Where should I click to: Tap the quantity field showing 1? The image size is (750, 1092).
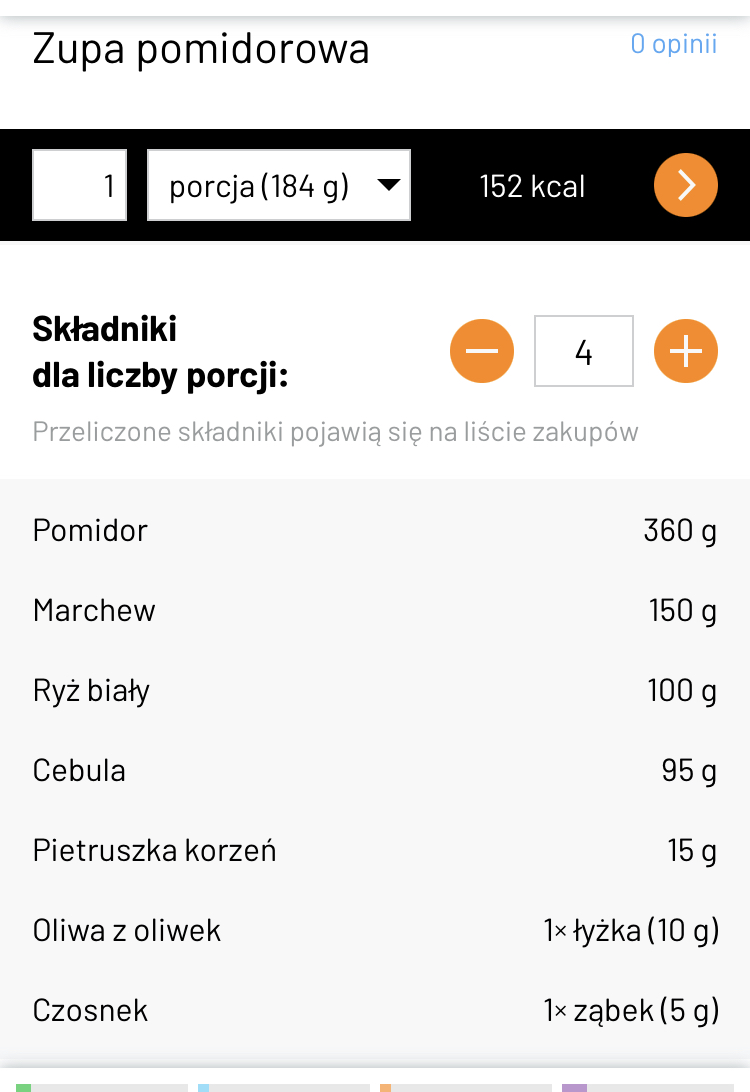(80, 185)
